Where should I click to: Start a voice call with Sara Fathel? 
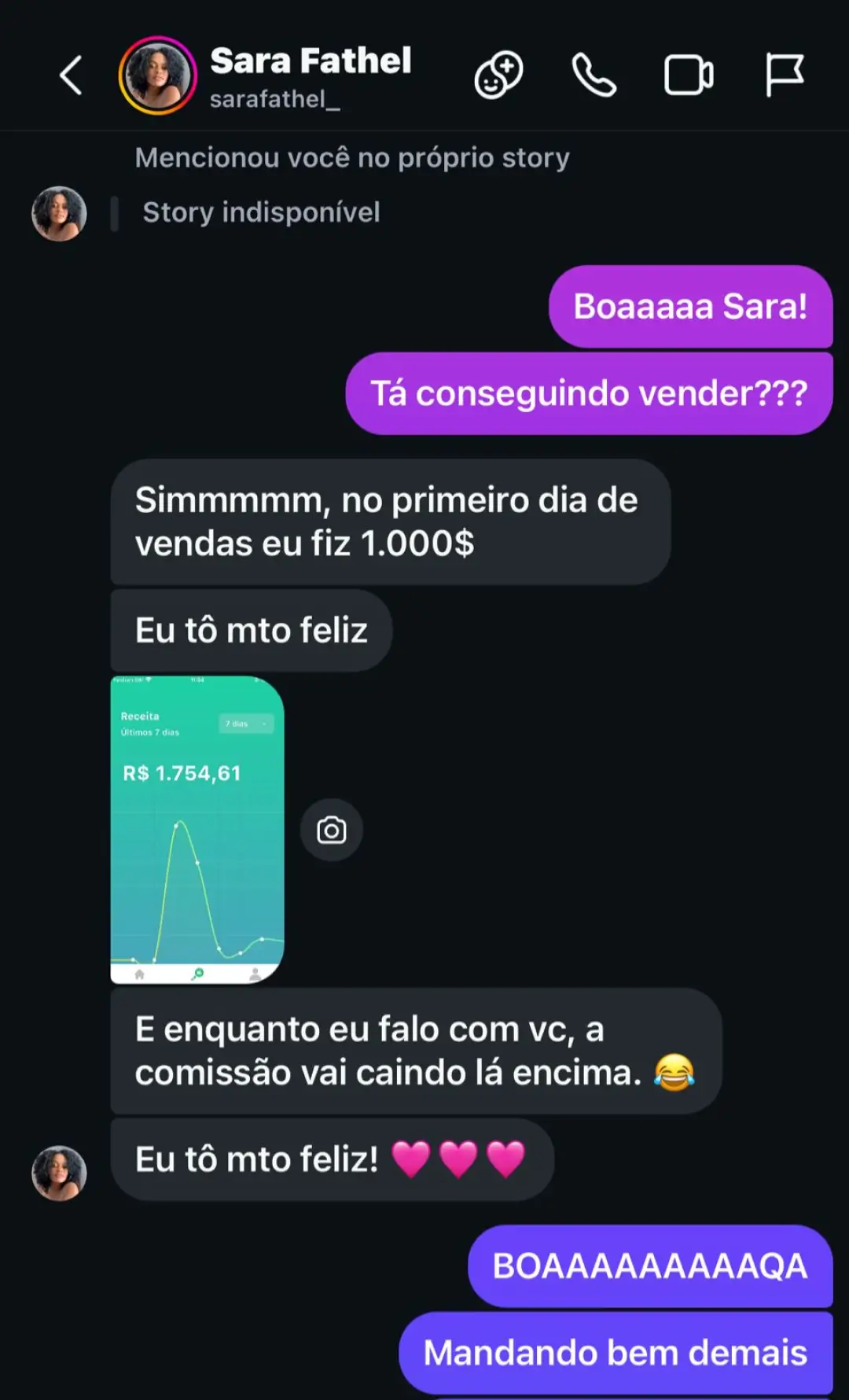coord(594,76)
